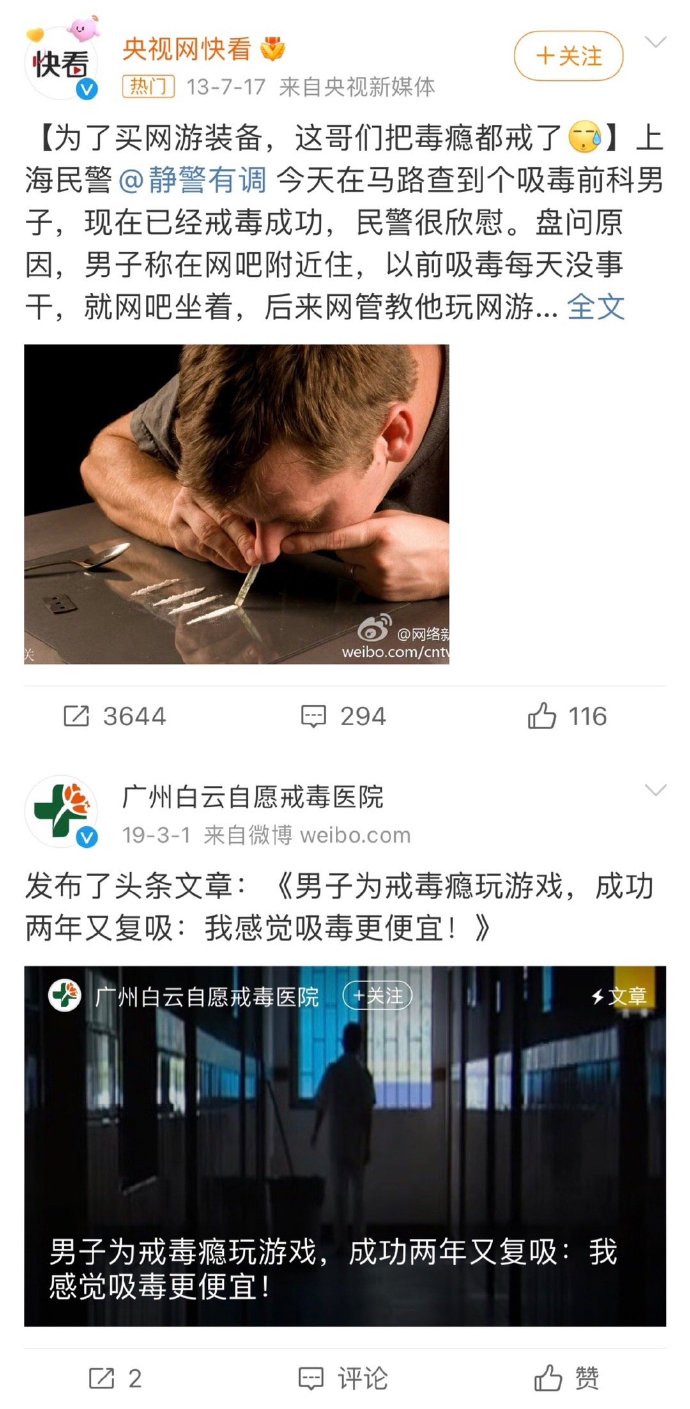Expand options chevron on 央视网快看 post
The image size is (690, 1409).
point(655,42)
